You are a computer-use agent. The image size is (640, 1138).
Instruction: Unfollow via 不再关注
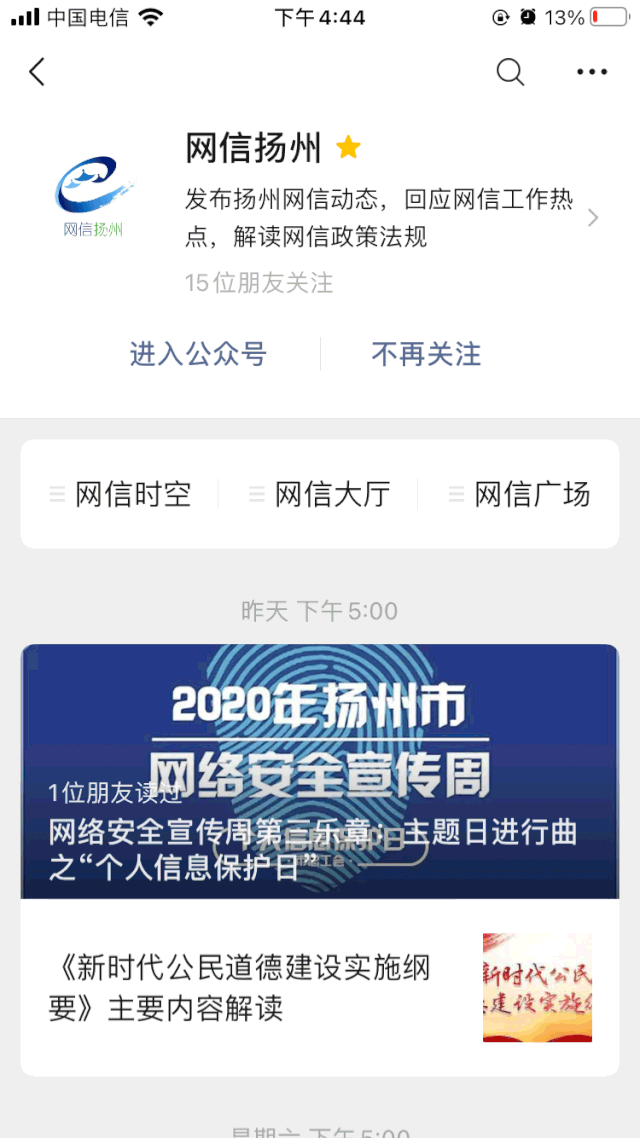[426, 354]
